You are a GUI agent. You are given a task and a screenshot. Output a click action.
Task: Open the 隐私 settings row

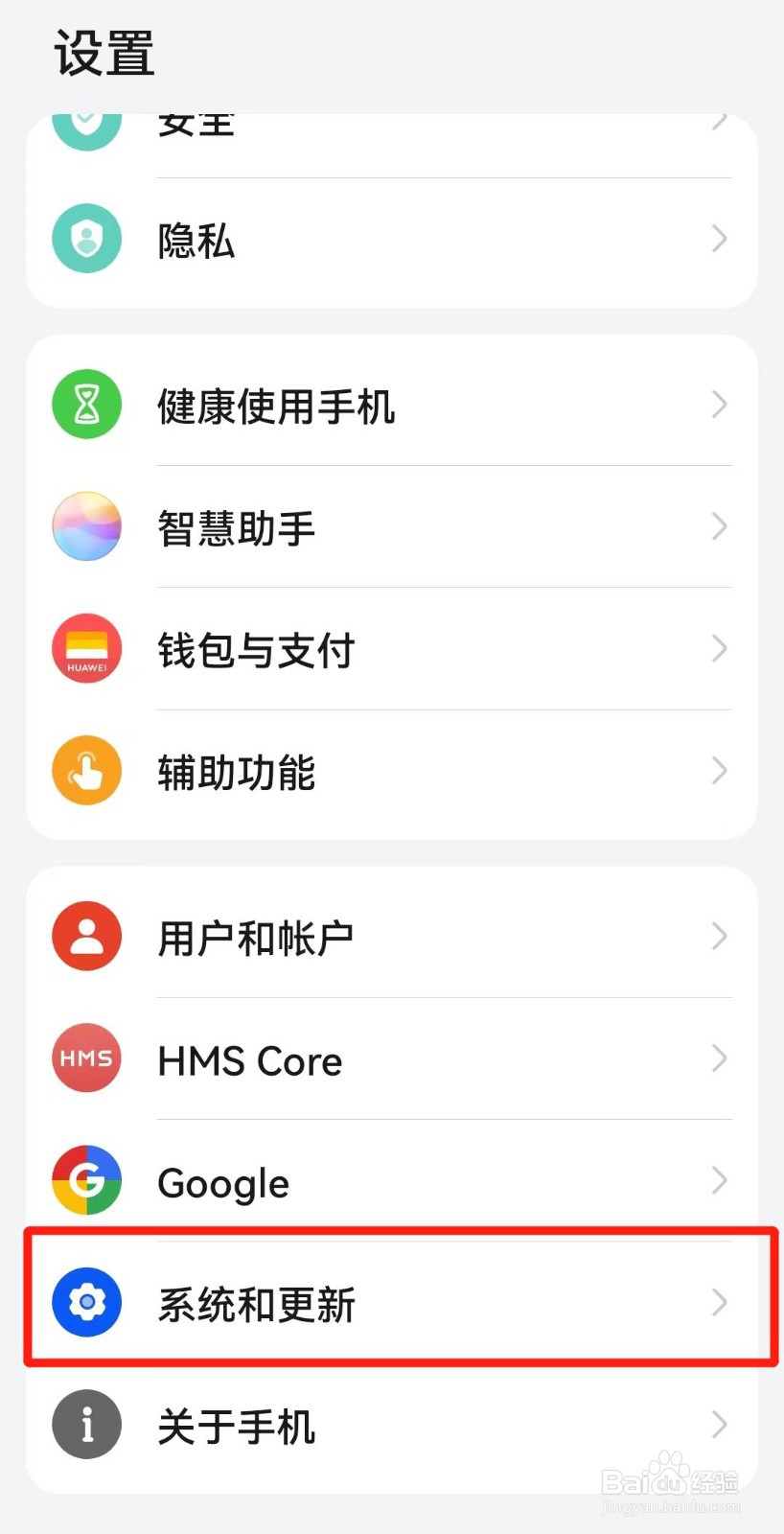pyautogui.click(x=392, y=240)
